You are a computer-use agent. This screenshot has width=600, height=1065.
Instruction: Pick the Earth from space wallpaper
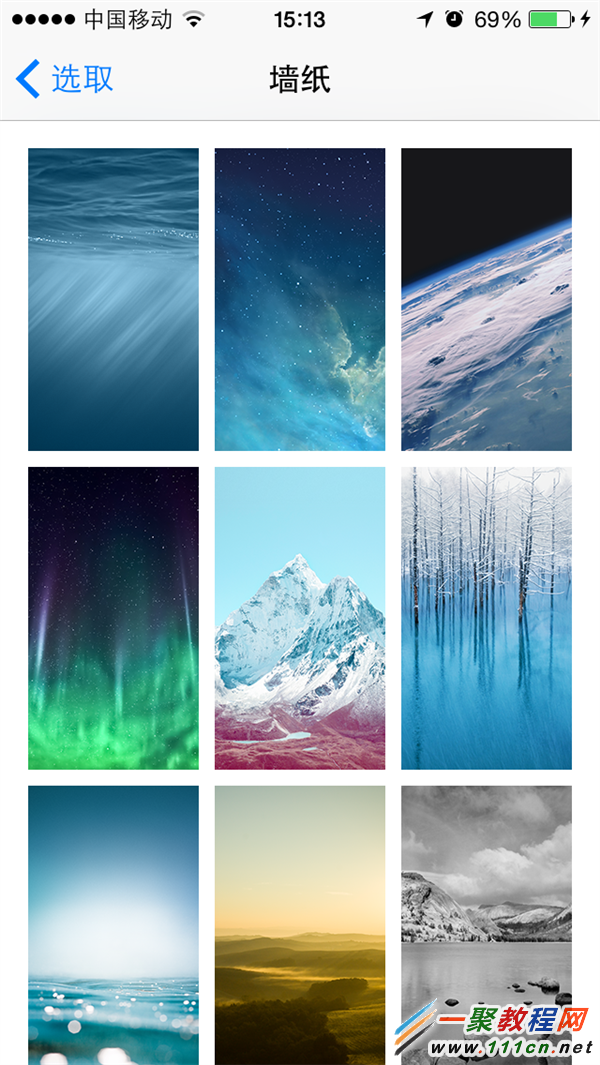coord(486,299)
